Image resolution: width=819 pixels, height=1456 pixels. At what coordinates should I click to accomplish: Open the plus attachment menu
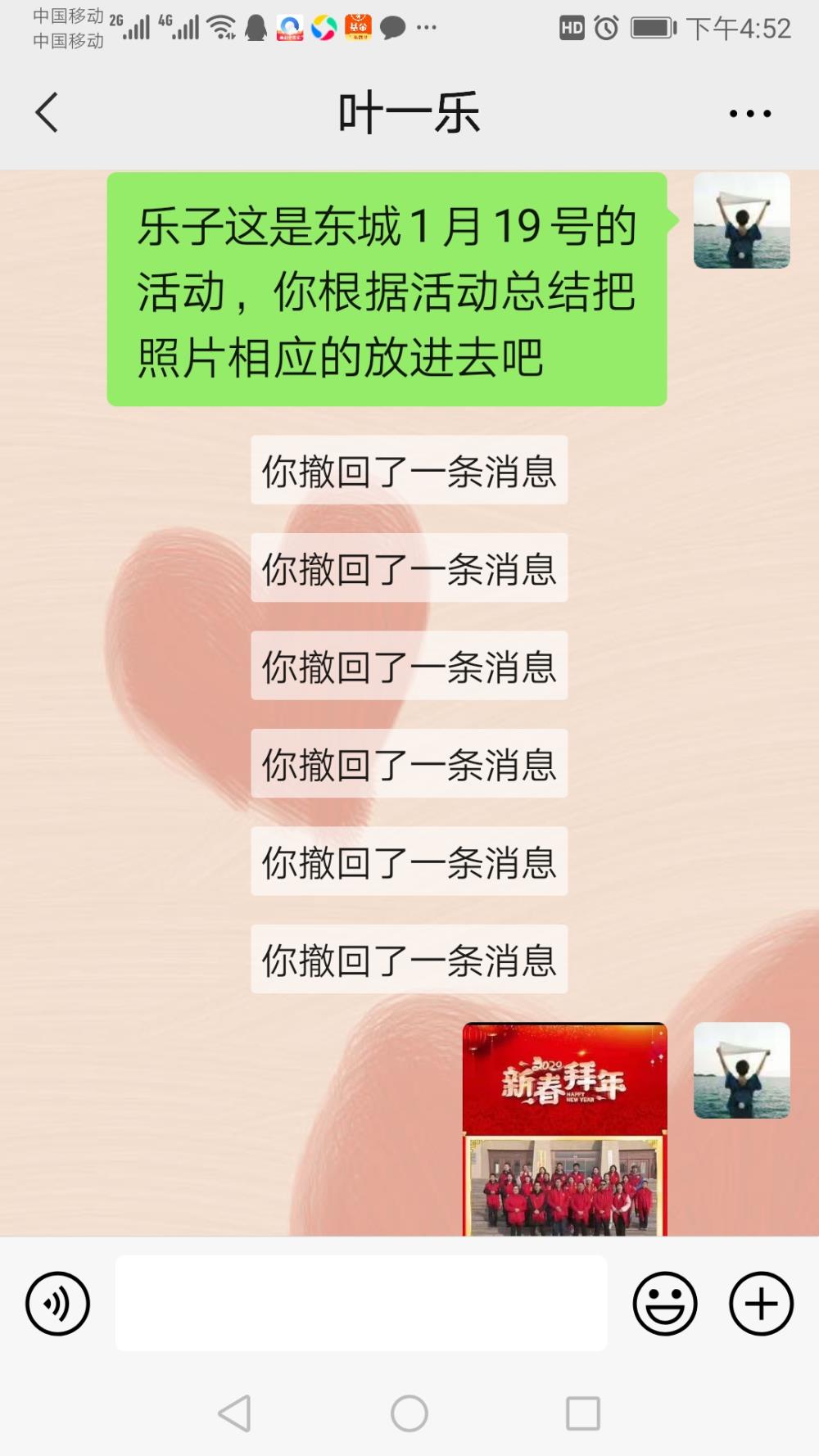coord(762,1303)
